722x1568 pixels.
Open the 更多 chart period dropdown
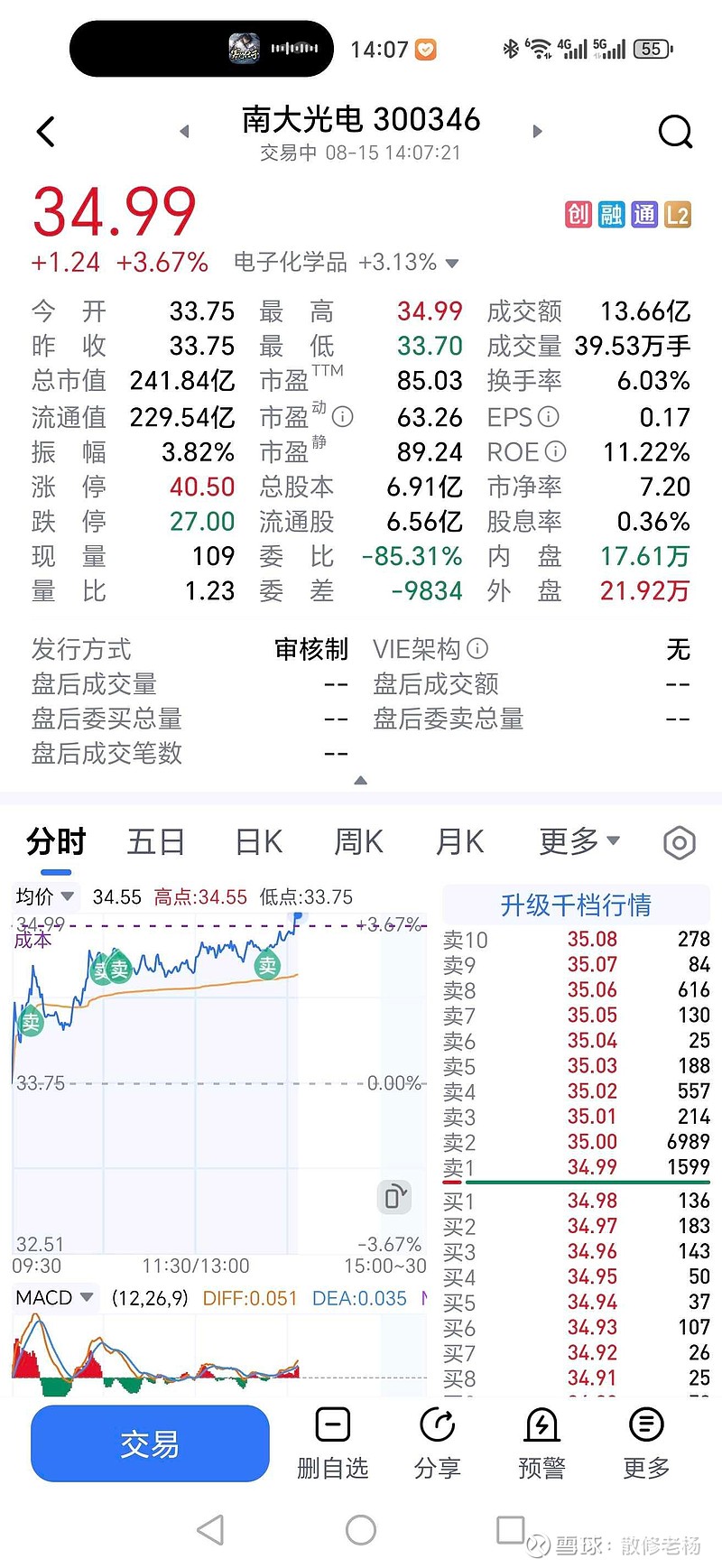pos(579,841)
